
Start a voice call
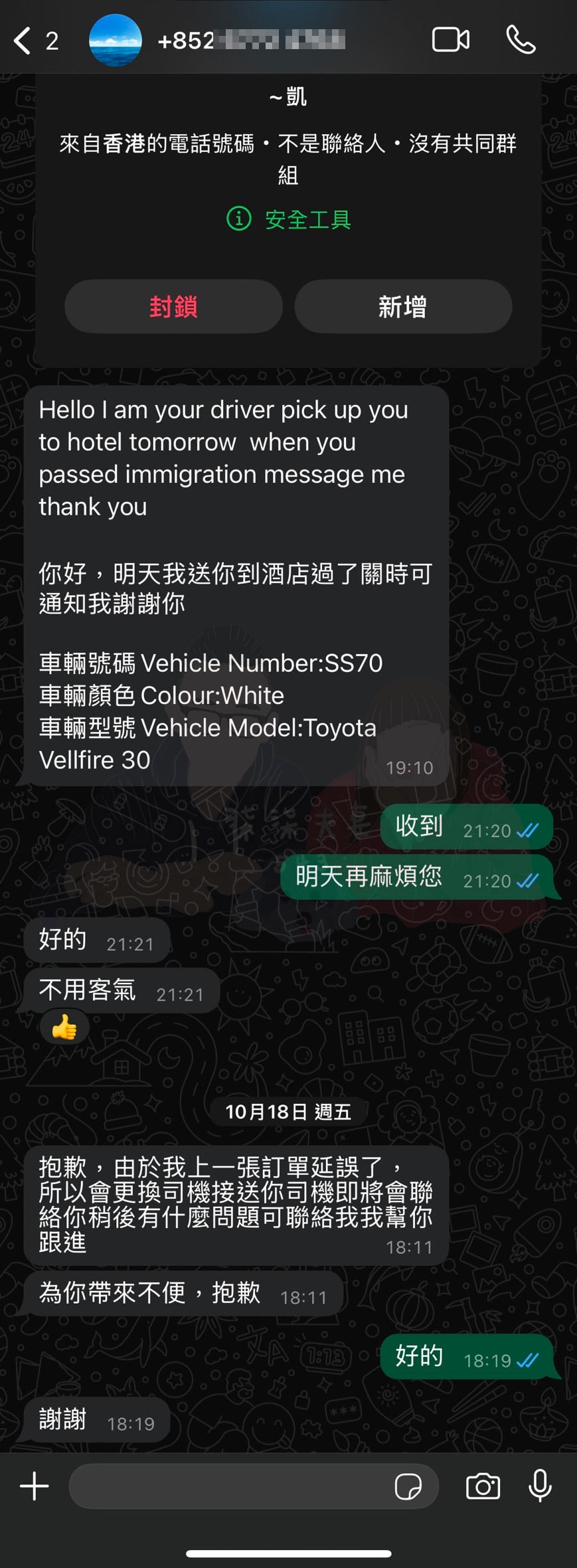tap(521, 39)
